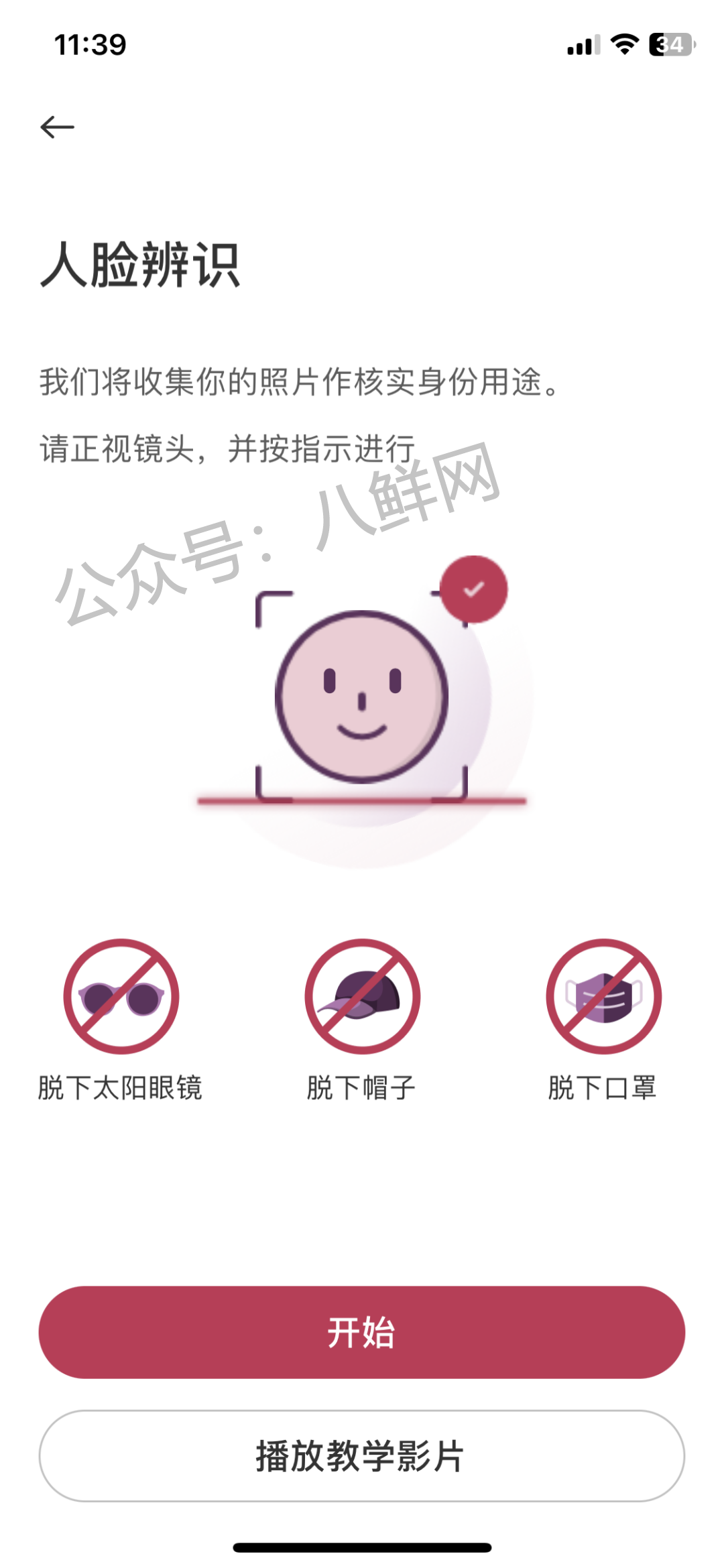Select the no-hat instruction icon
Screen dimensions: 724x1568
pyautogui.click(x=362, y=996)
